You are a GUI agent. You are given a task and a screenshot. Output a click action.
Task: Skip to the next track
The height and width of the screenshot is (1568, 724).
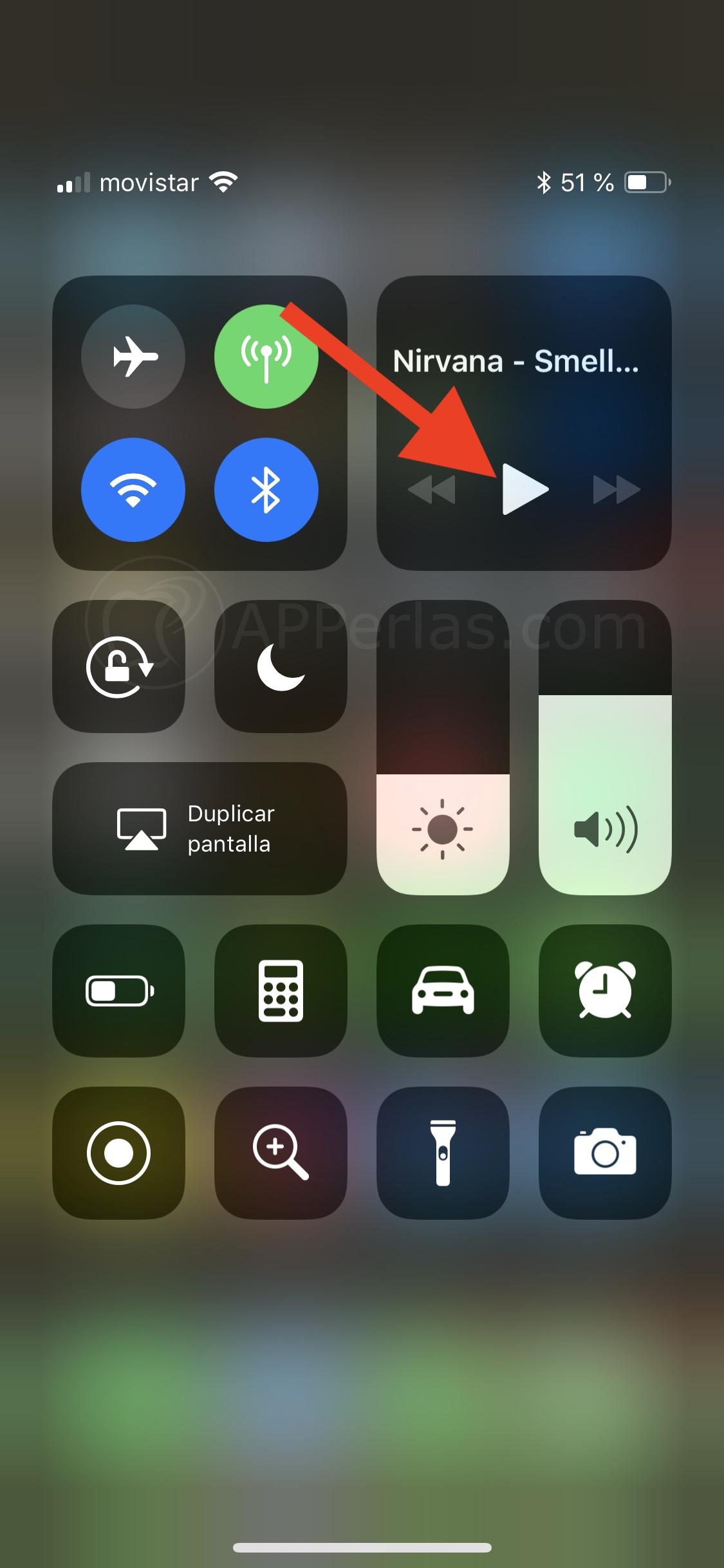click(616, 489)
